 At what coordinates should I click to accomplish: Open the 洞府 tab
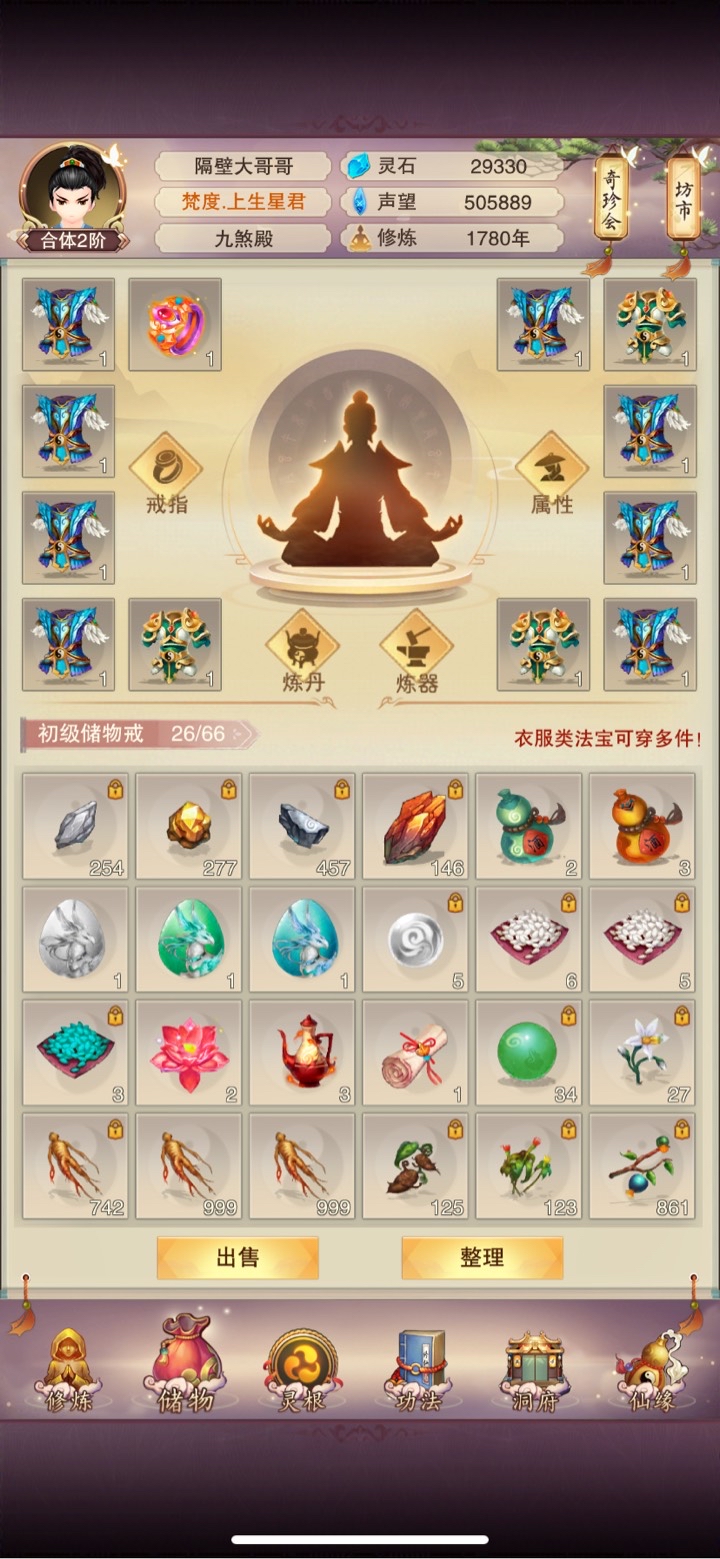(535, 1370)
